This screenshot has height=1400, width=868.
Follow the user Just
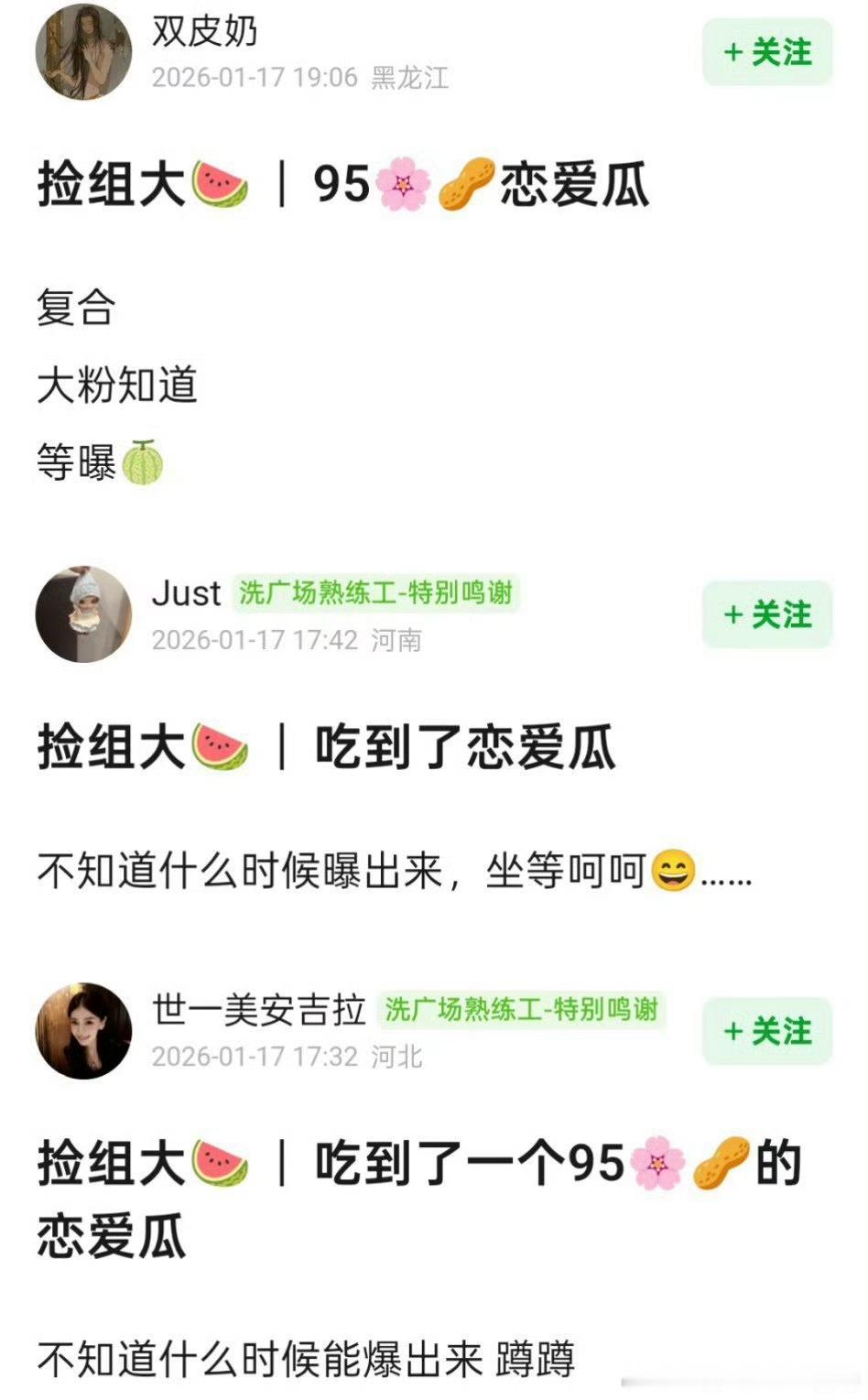pos(766,616)
